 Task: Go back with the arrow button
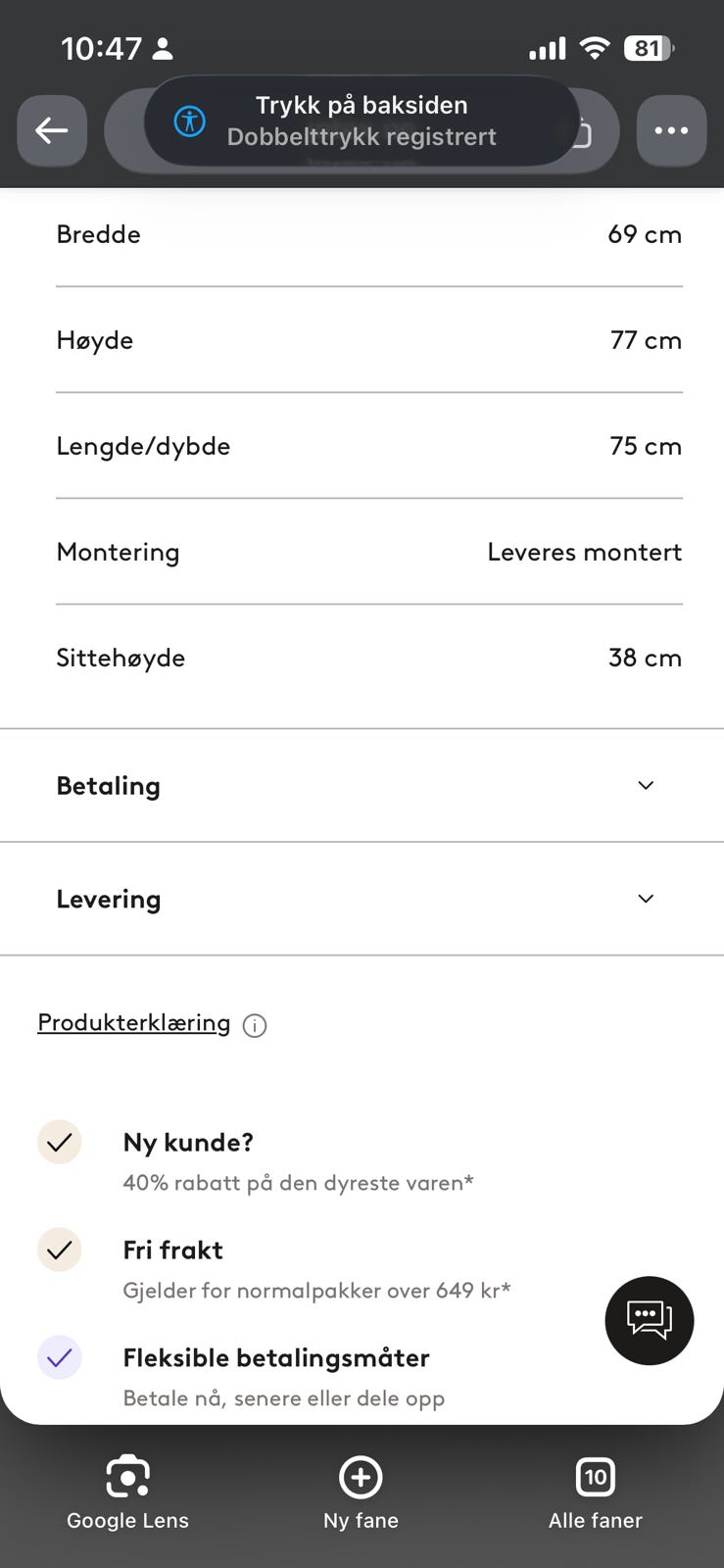52,130
